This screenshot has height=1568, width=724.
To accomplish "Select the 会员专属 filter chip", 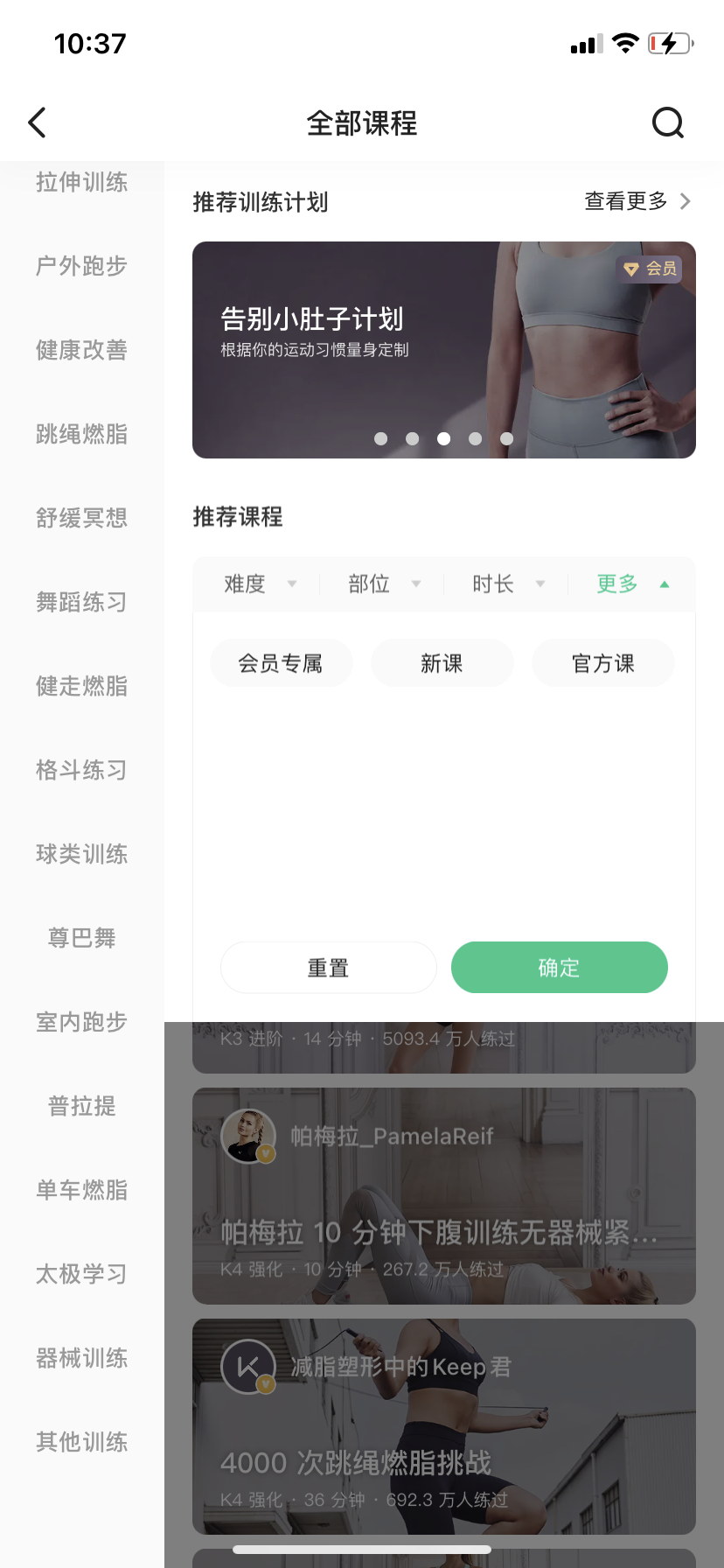I will click(281, 663).
